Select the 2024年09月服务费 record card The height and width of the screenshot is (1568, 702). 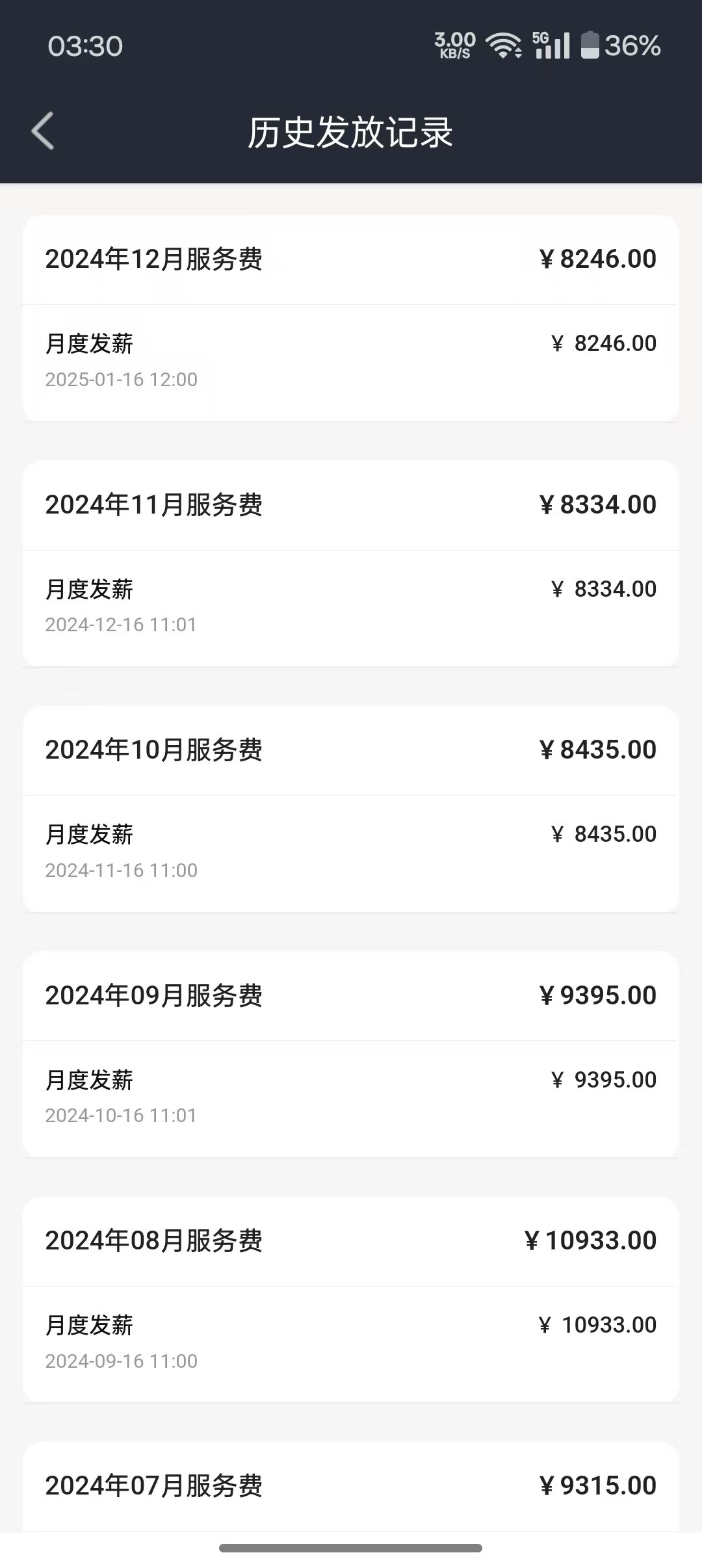point(351,1054)
